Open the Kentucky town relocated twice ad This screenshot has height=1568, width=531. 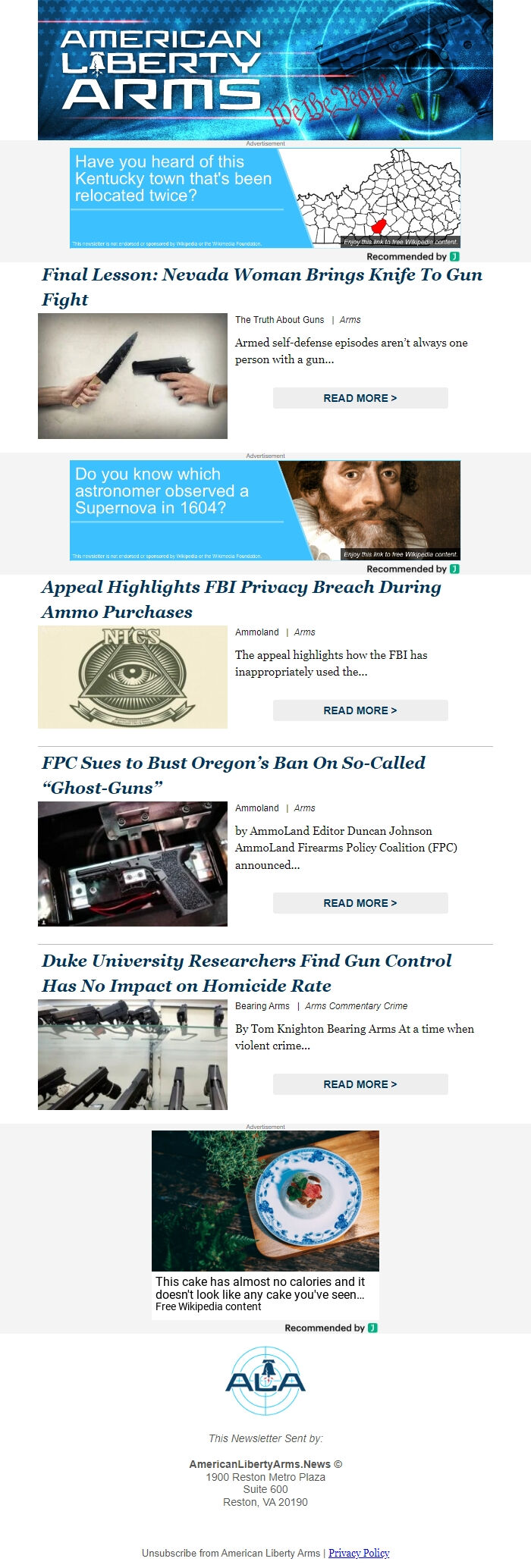(265, 198)
